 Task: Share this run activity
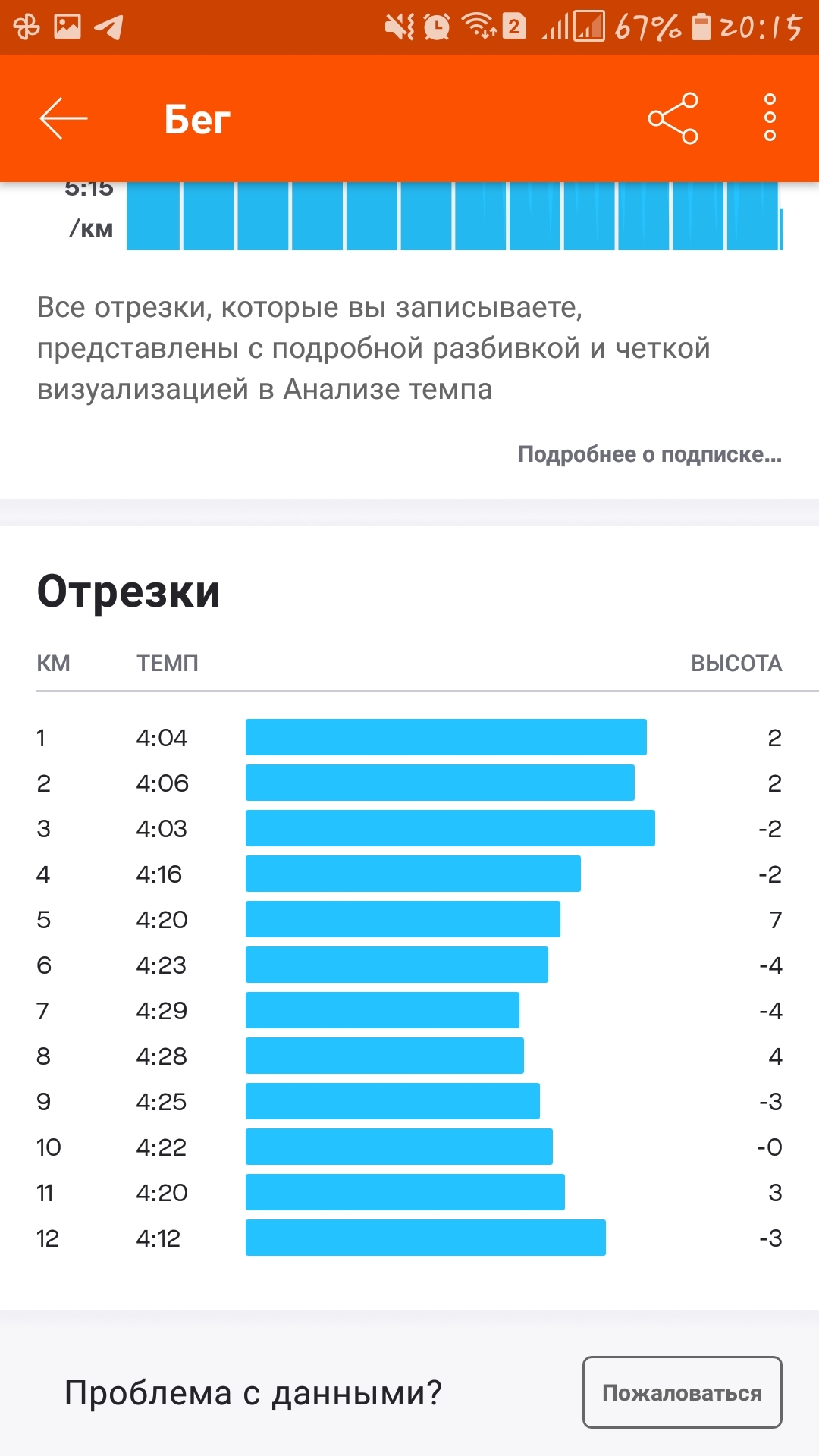(673, 118)
